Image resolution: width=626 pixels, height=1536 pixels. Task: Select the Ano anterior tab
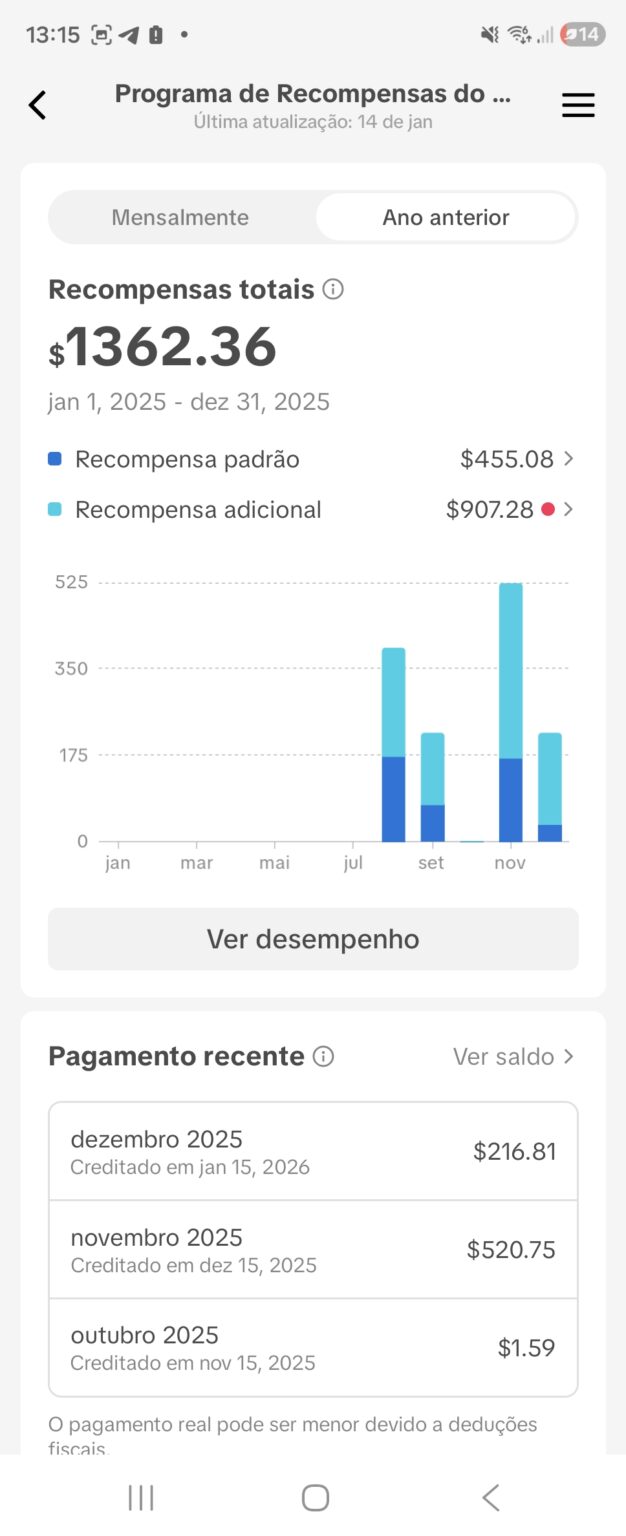click(x=446, y=217)
